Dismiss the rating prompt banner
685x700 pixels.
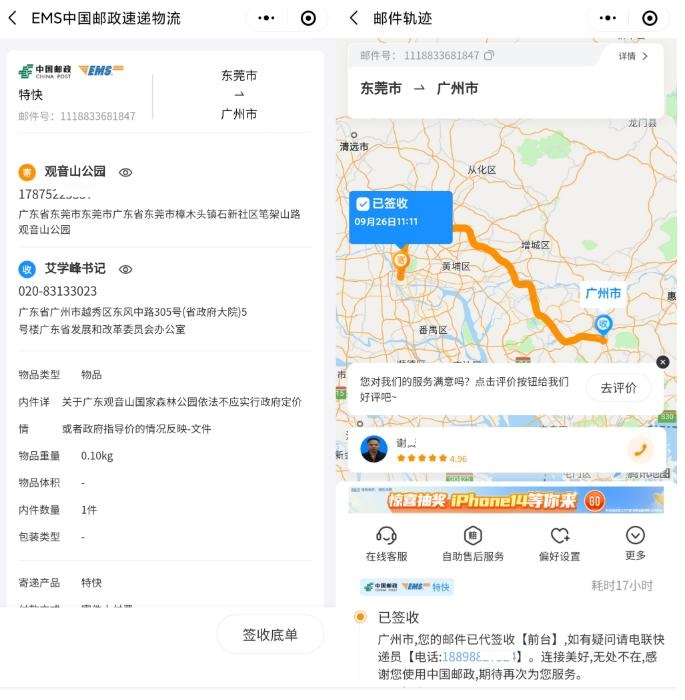[x=662, y=362]
